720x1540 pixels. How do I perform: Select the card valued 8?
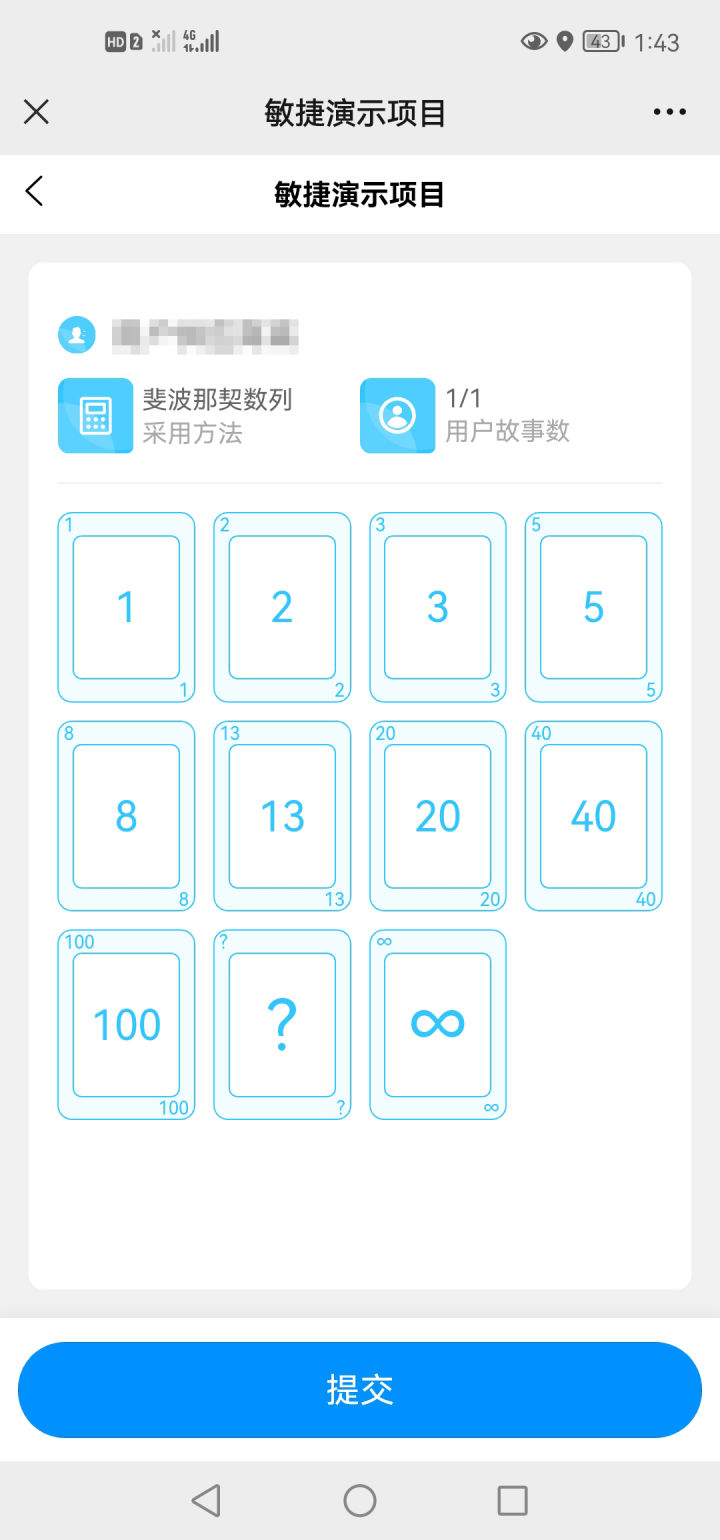point(125,815)
